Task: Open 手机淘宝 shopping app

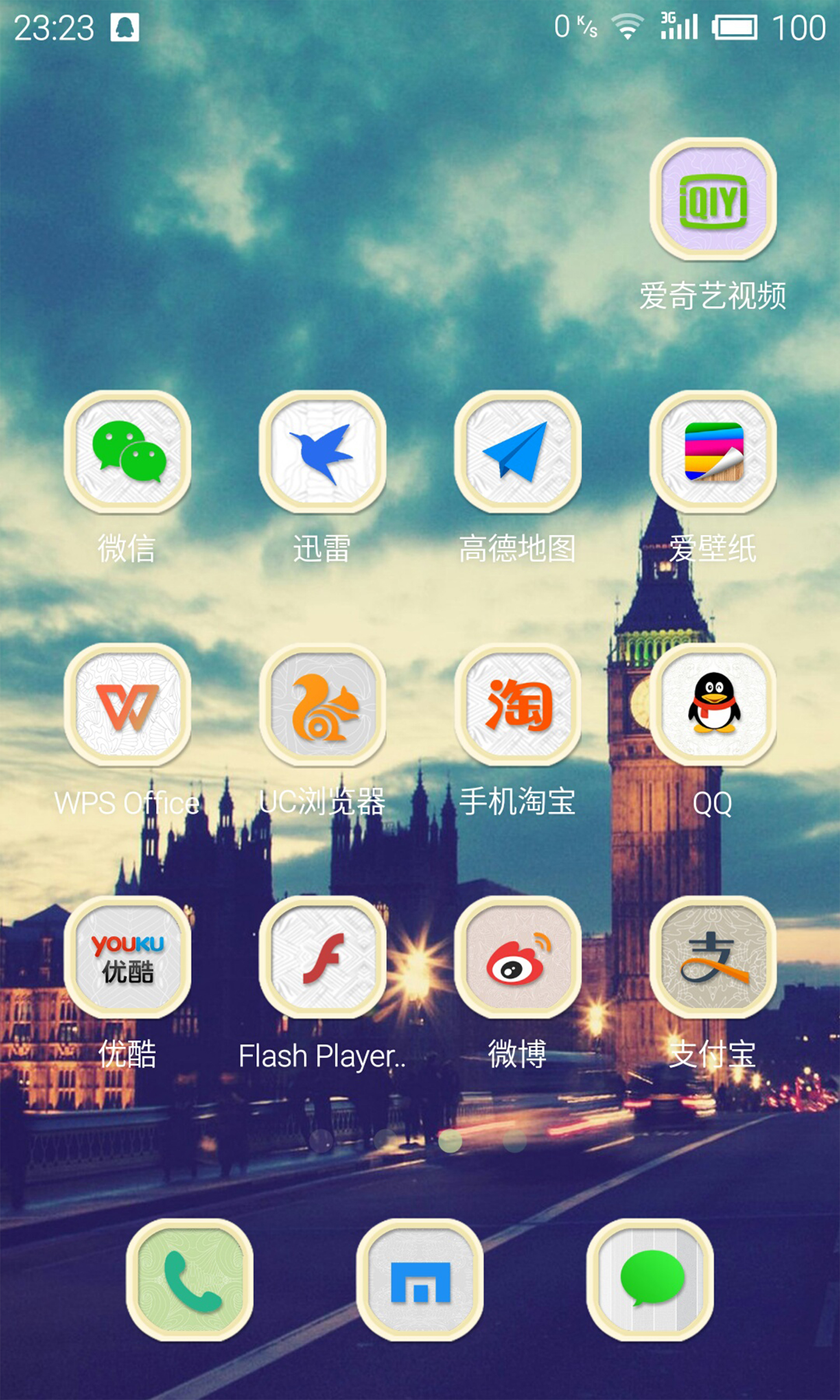Action: (x=518, y=704)
